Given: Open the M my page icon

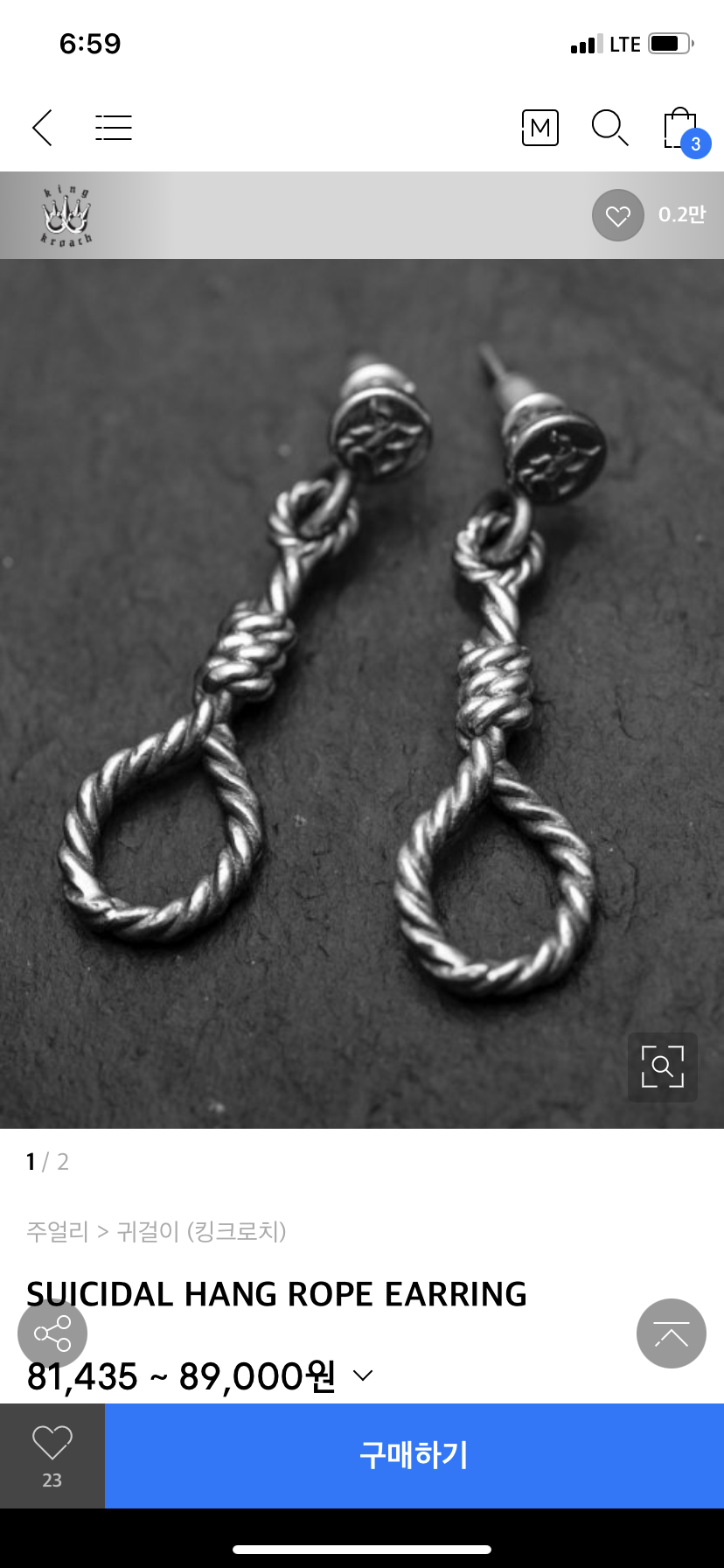Looking at the screenshot, I should [540, 128].
